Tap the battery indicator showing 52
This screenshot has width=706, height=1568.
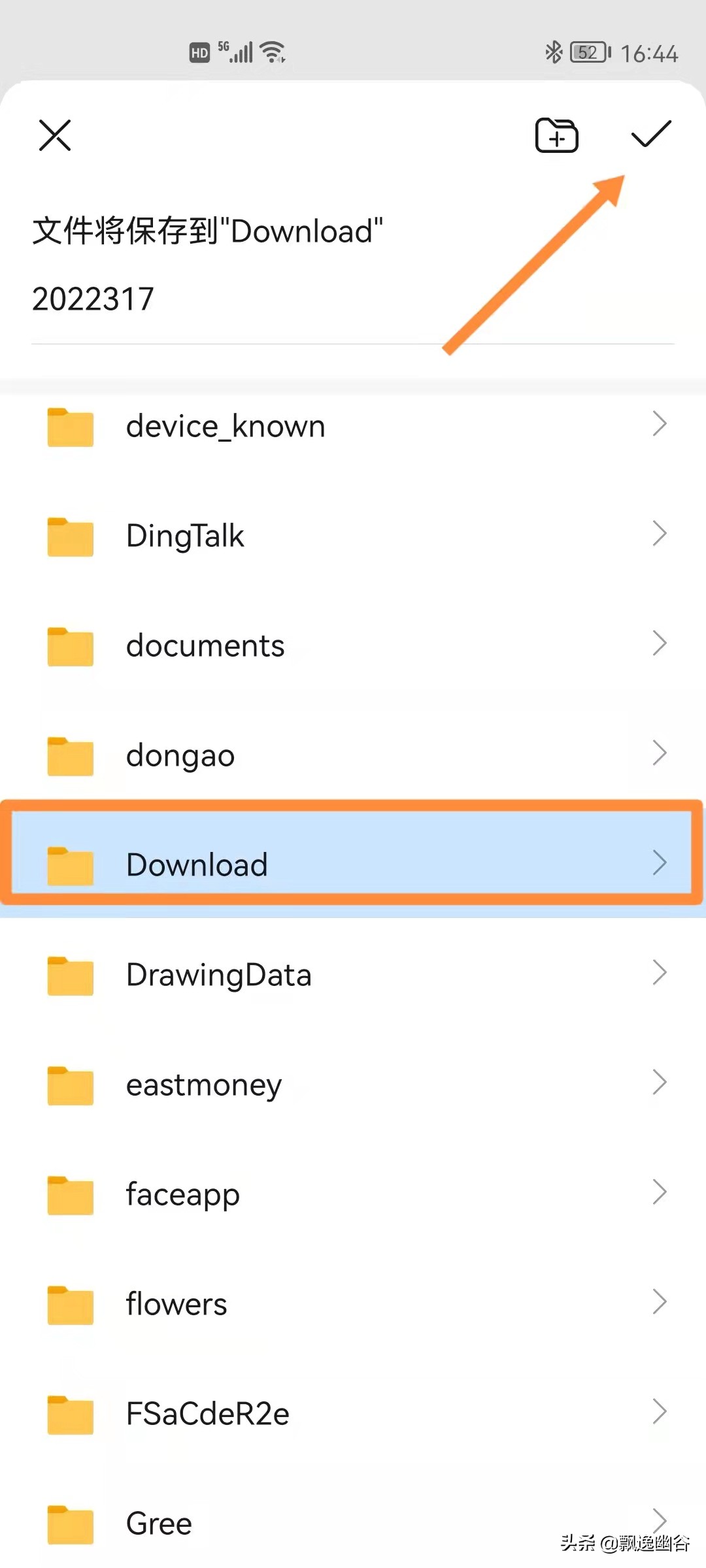[x=587, y=52]
